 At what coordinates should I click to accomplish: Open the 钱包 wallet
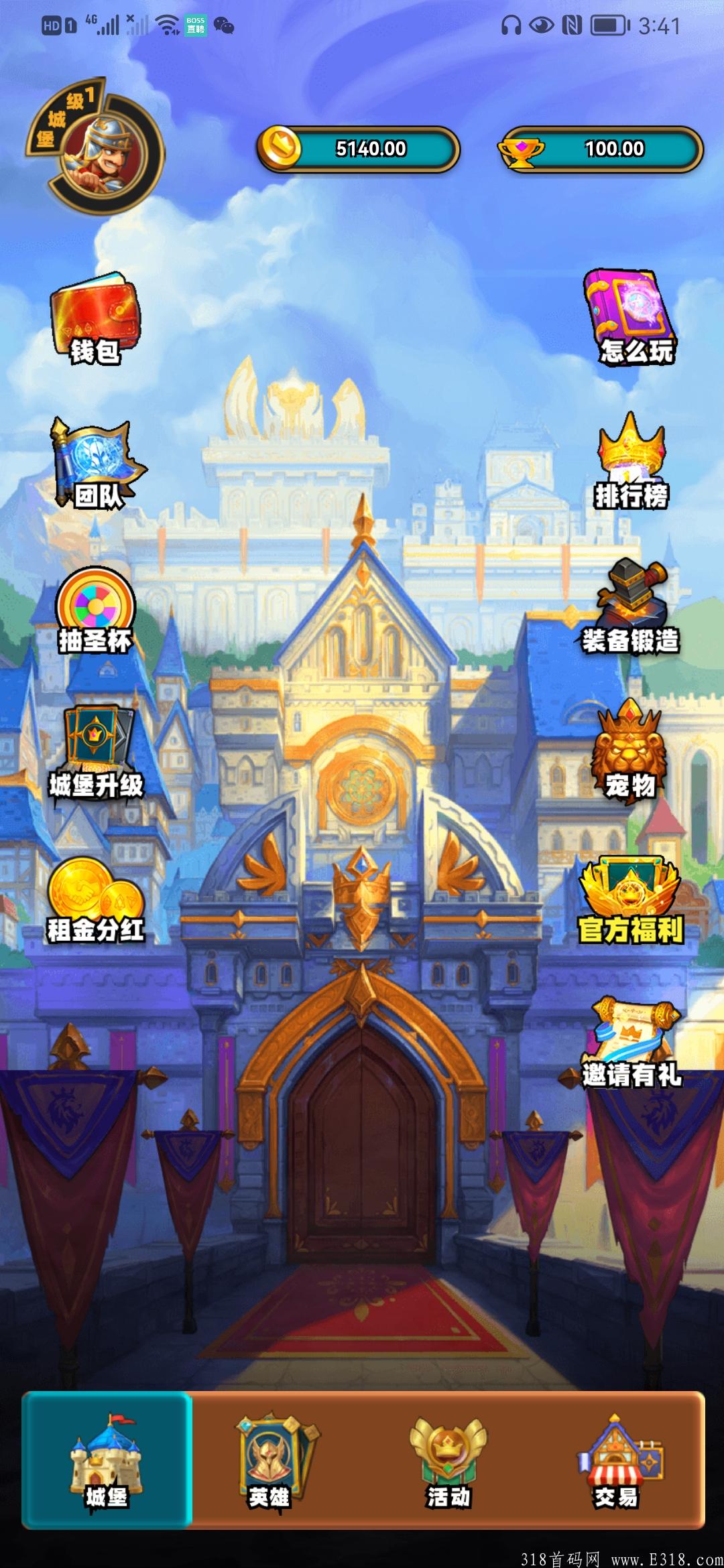pos(94,315)
